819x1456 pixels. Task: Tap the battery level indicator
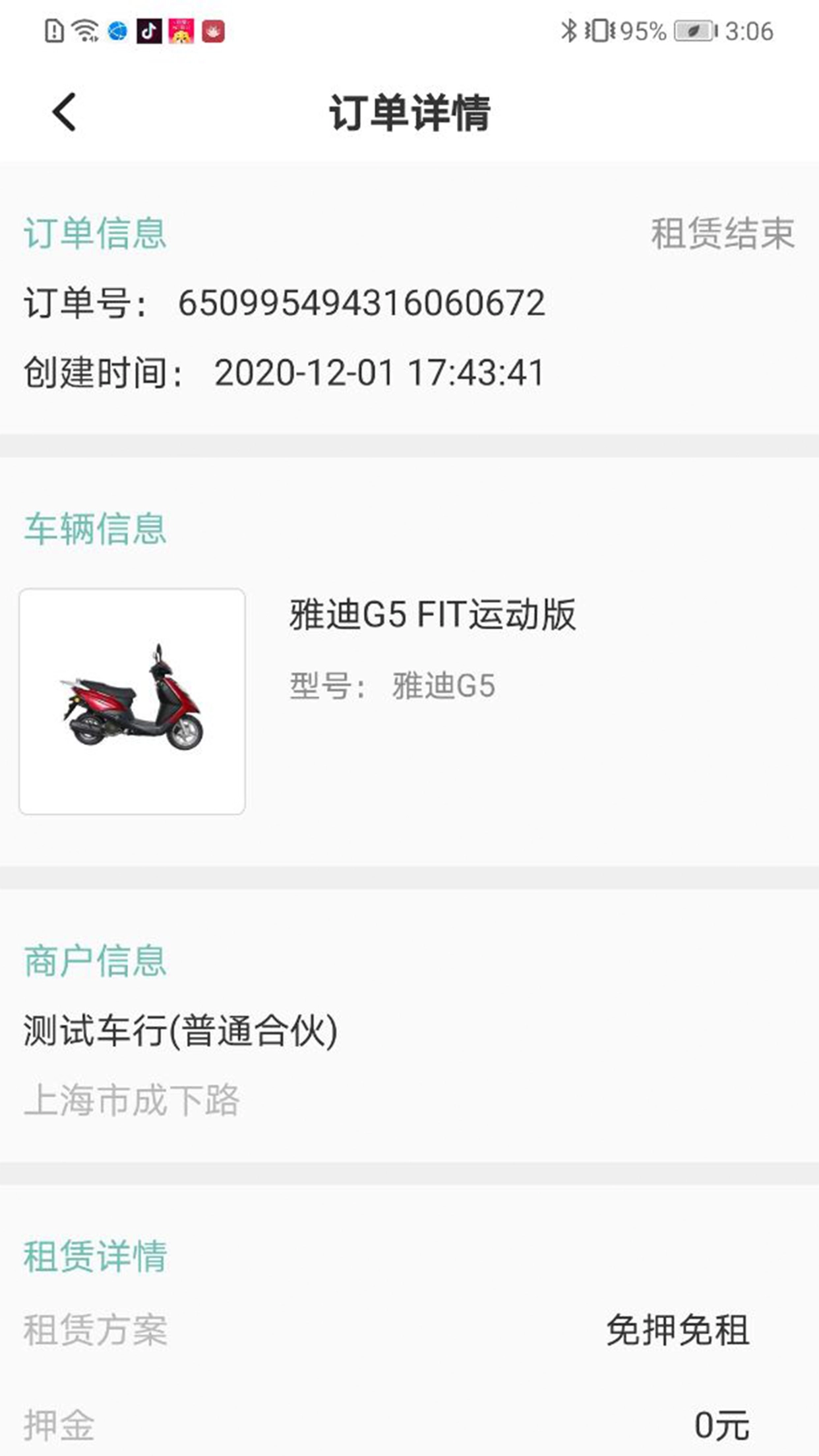click(x=694, y=29)
